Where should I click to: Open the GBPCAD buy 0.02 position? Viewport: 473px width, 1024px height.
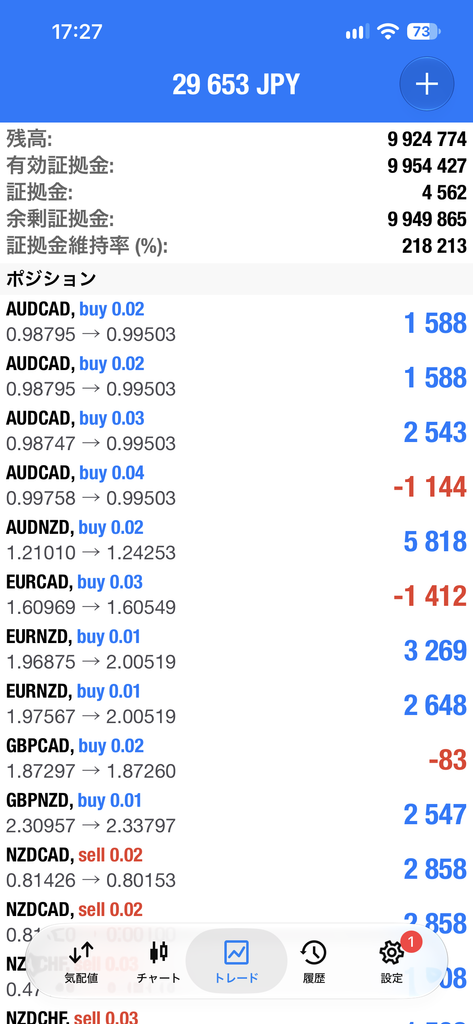(x=236, y=759)
